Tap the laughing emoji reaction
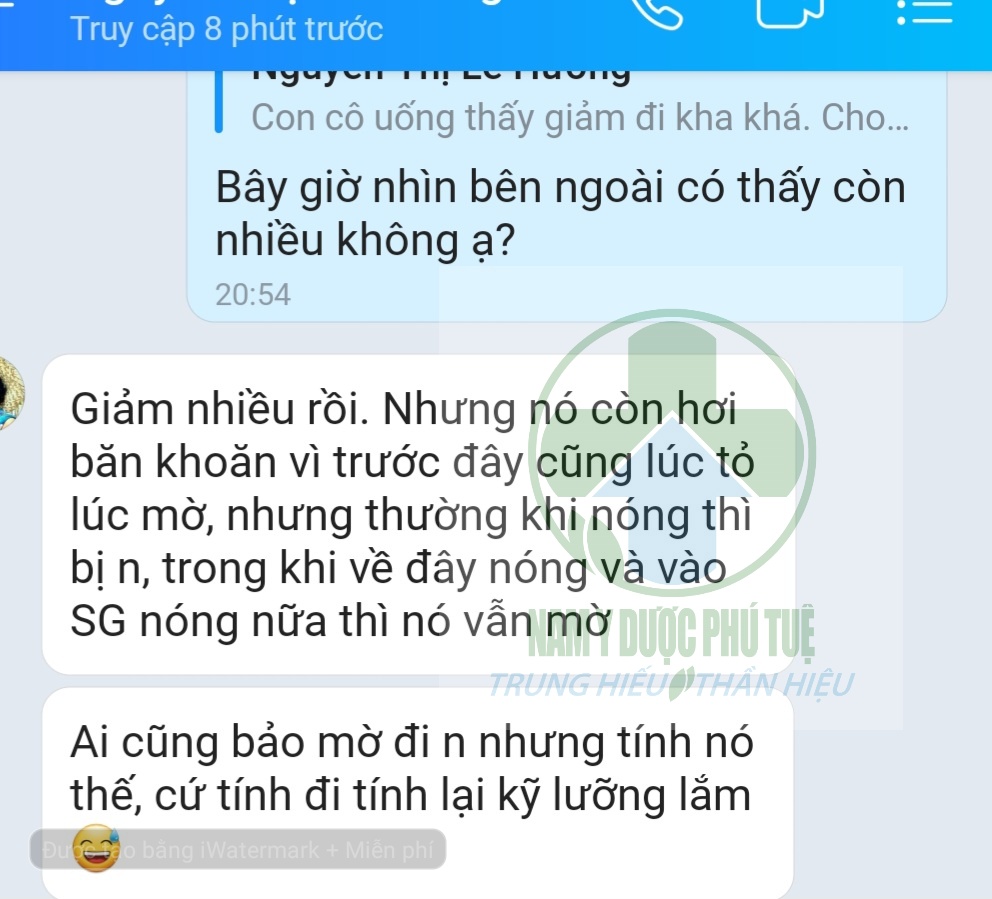992x899 pixels. (x=97, y=848)
